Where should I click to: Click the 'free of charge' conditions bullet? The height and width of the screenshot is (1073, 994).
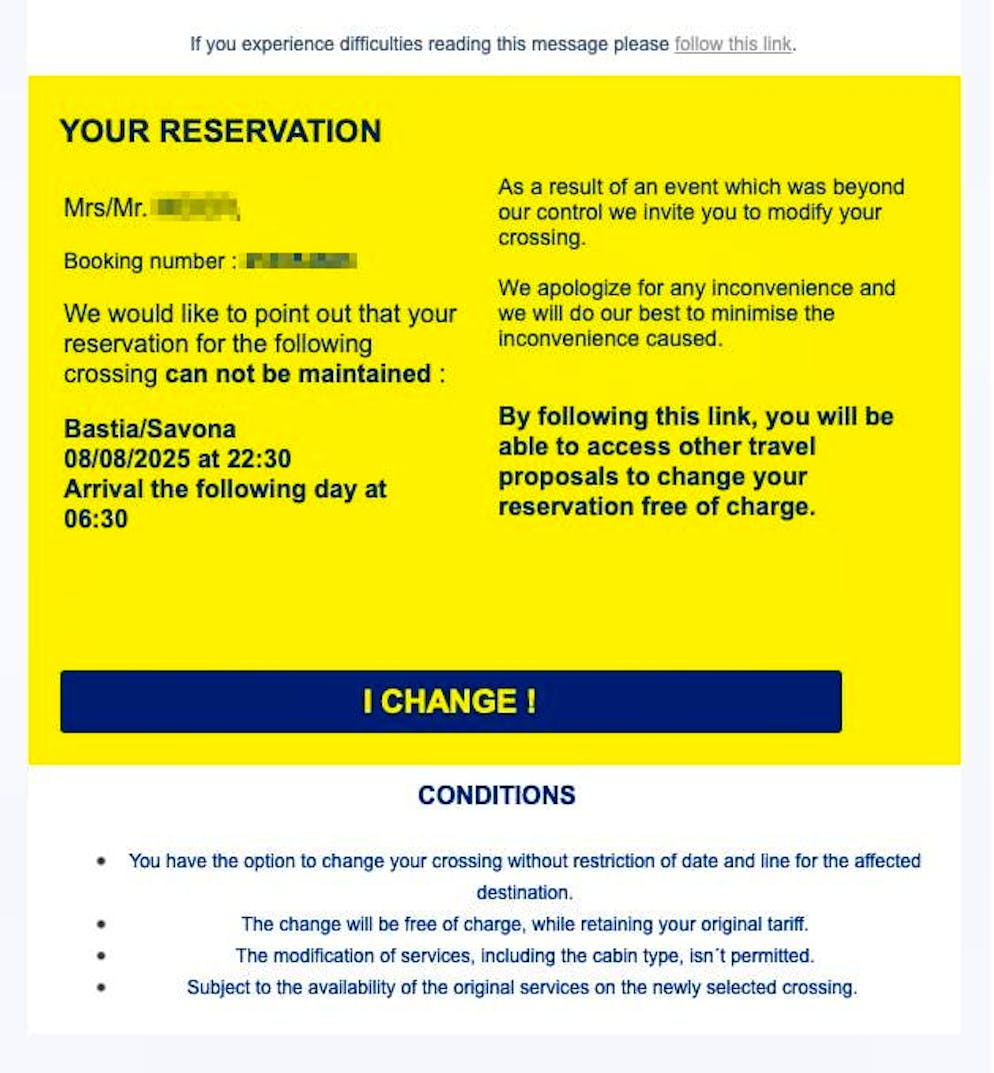tap(524, 924)
